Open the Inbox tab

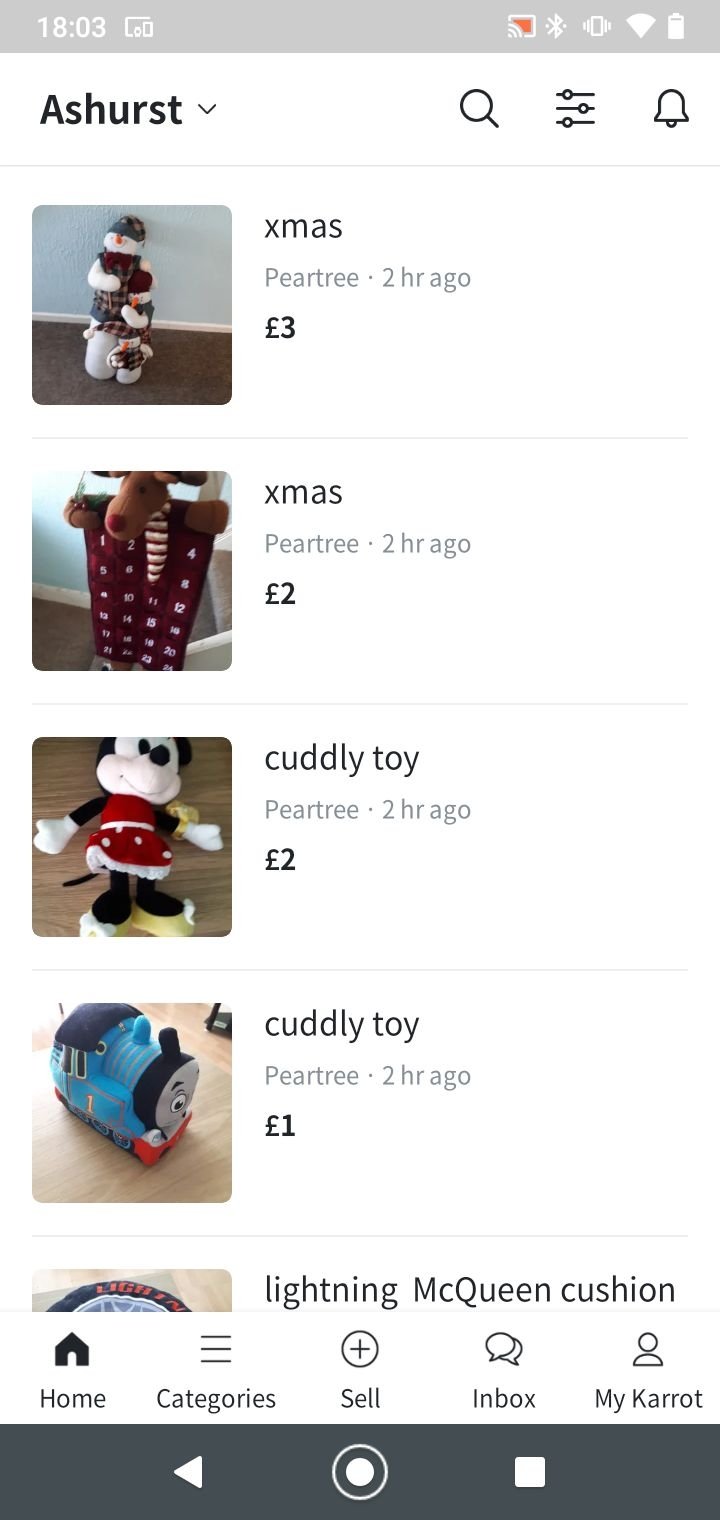tap(504, 1370)
